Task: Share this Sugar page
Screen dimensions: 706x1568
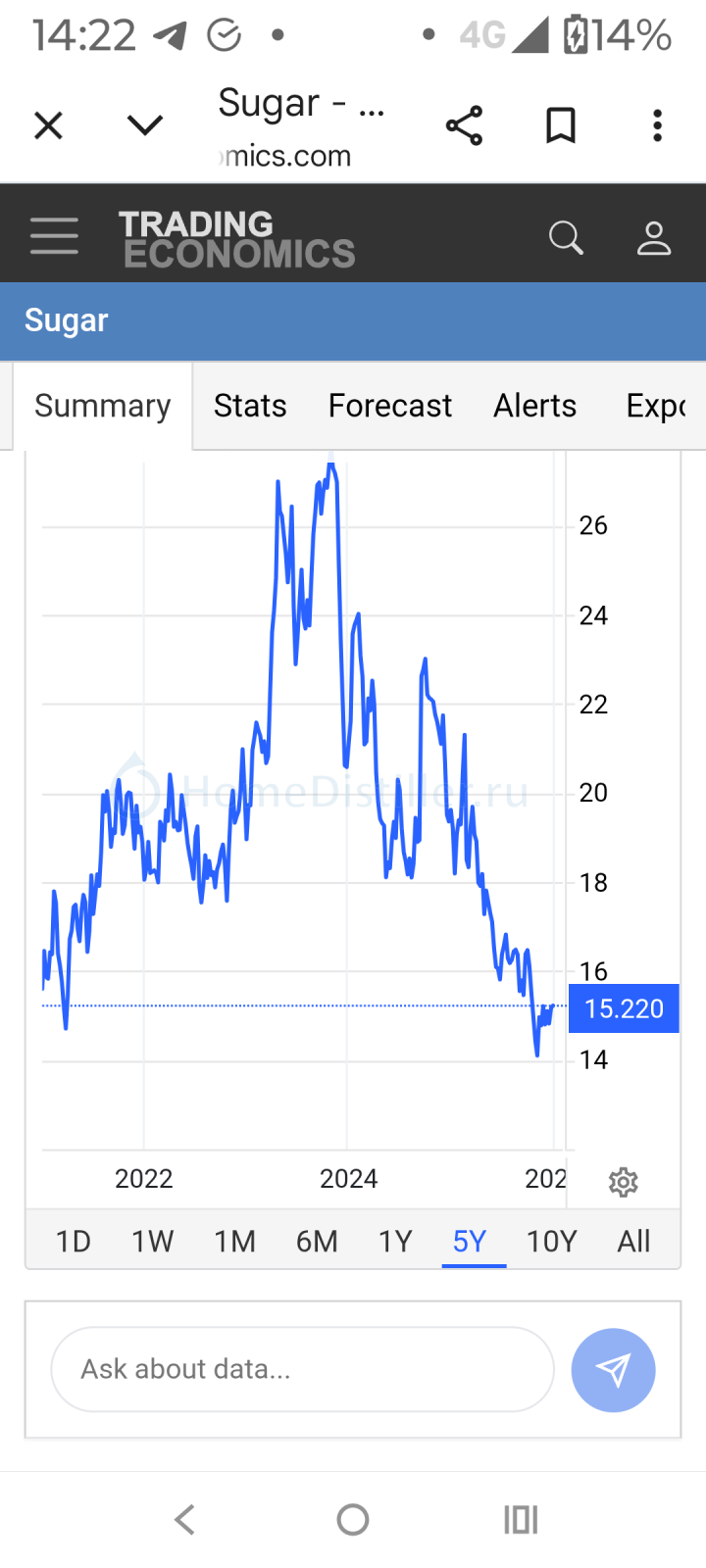Action: click(464, 125)
